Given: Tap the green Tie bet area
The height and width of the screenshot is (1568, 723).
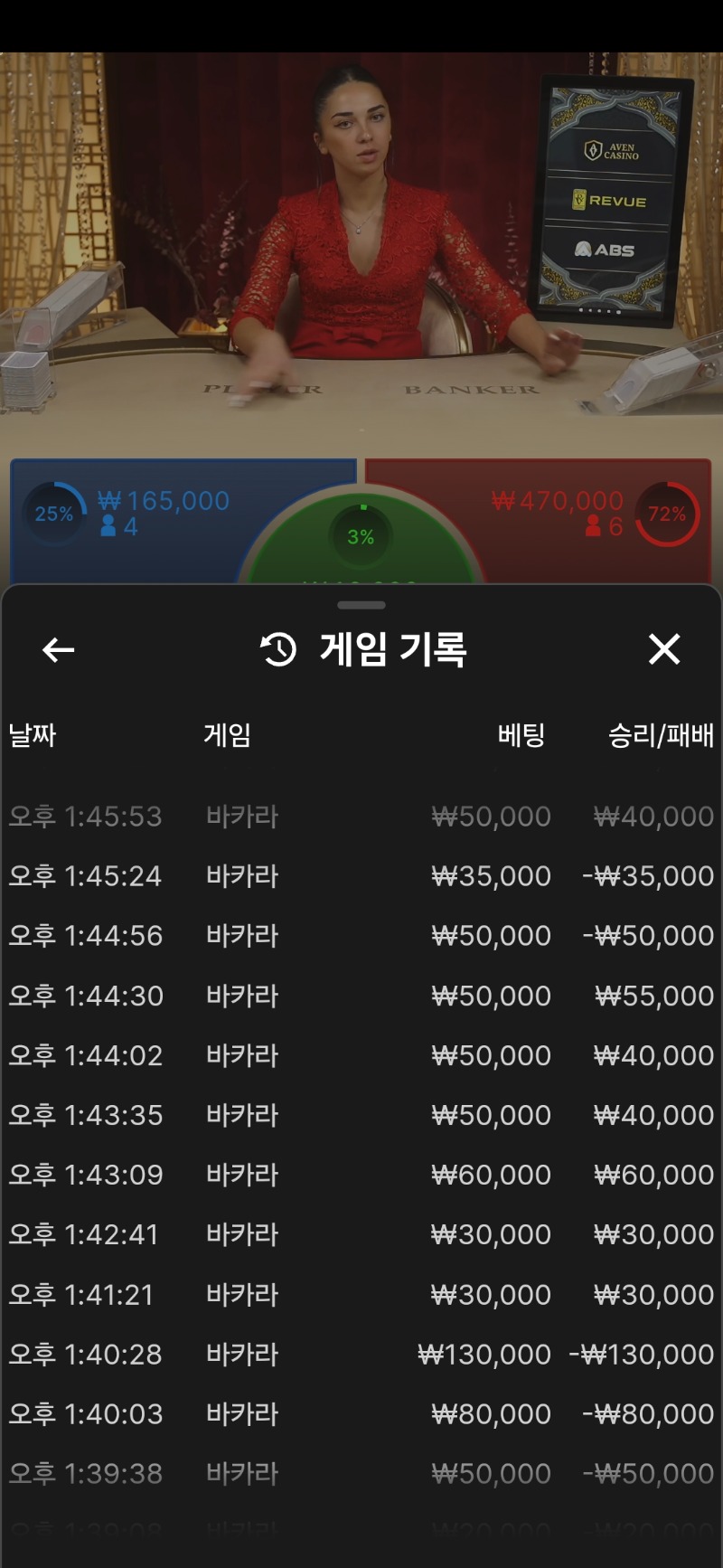Looking at the screenshot, I should [361, 543].
